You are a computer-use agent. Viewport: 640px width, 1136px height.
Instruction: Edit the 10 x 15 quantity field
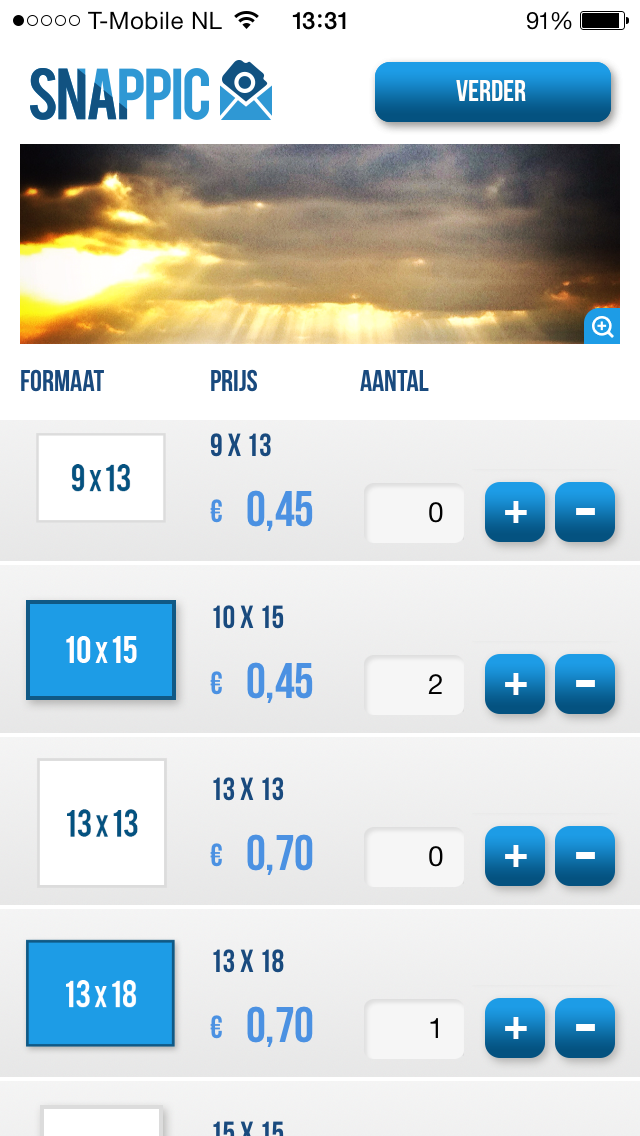415,685
